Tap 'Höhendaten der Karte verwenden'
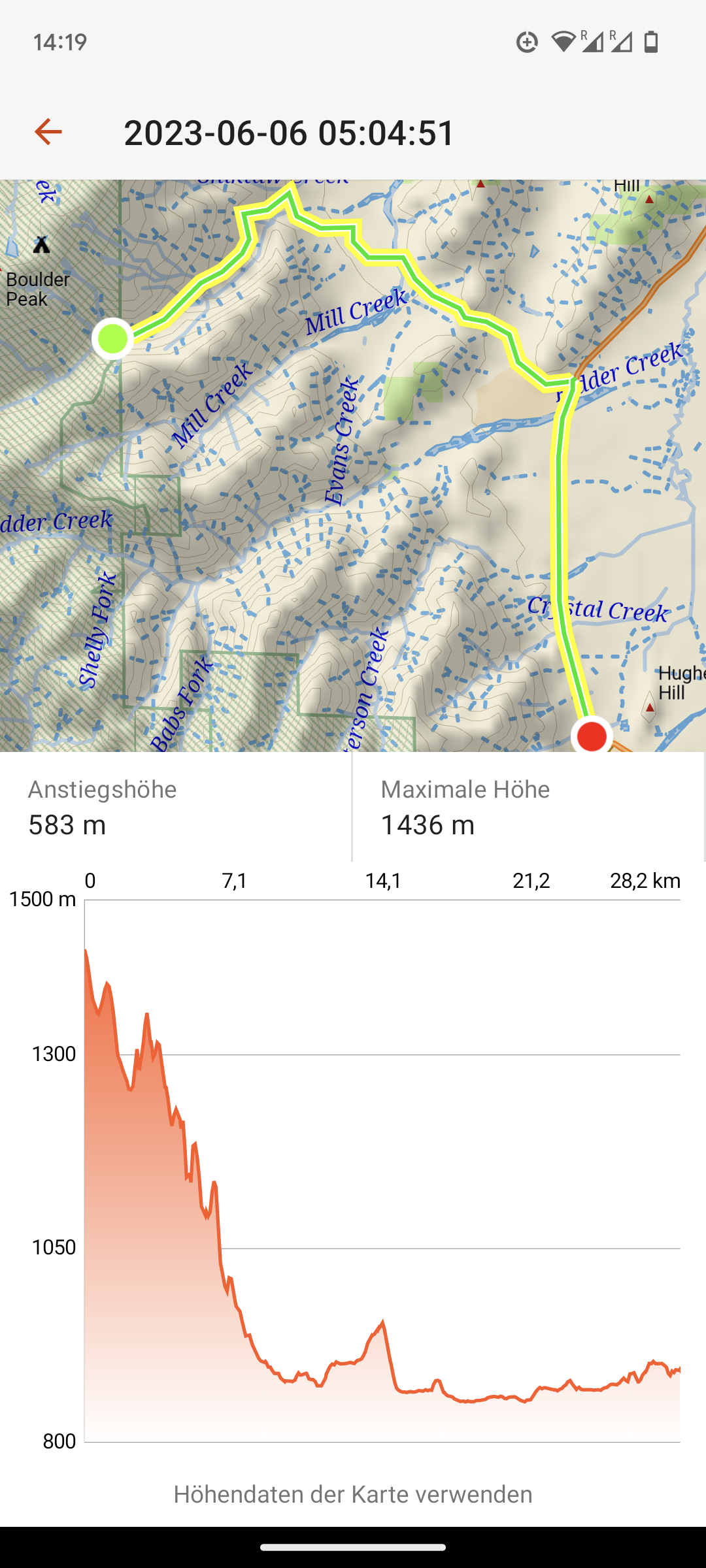 pos(353,1494)
